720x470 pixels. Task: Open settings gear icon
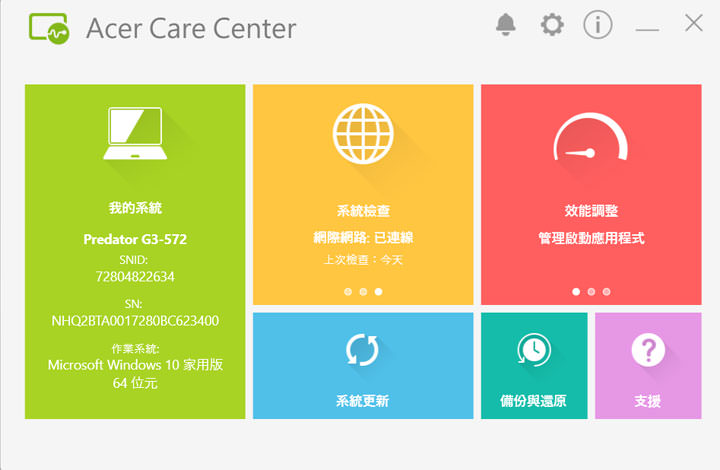point(552,26)
